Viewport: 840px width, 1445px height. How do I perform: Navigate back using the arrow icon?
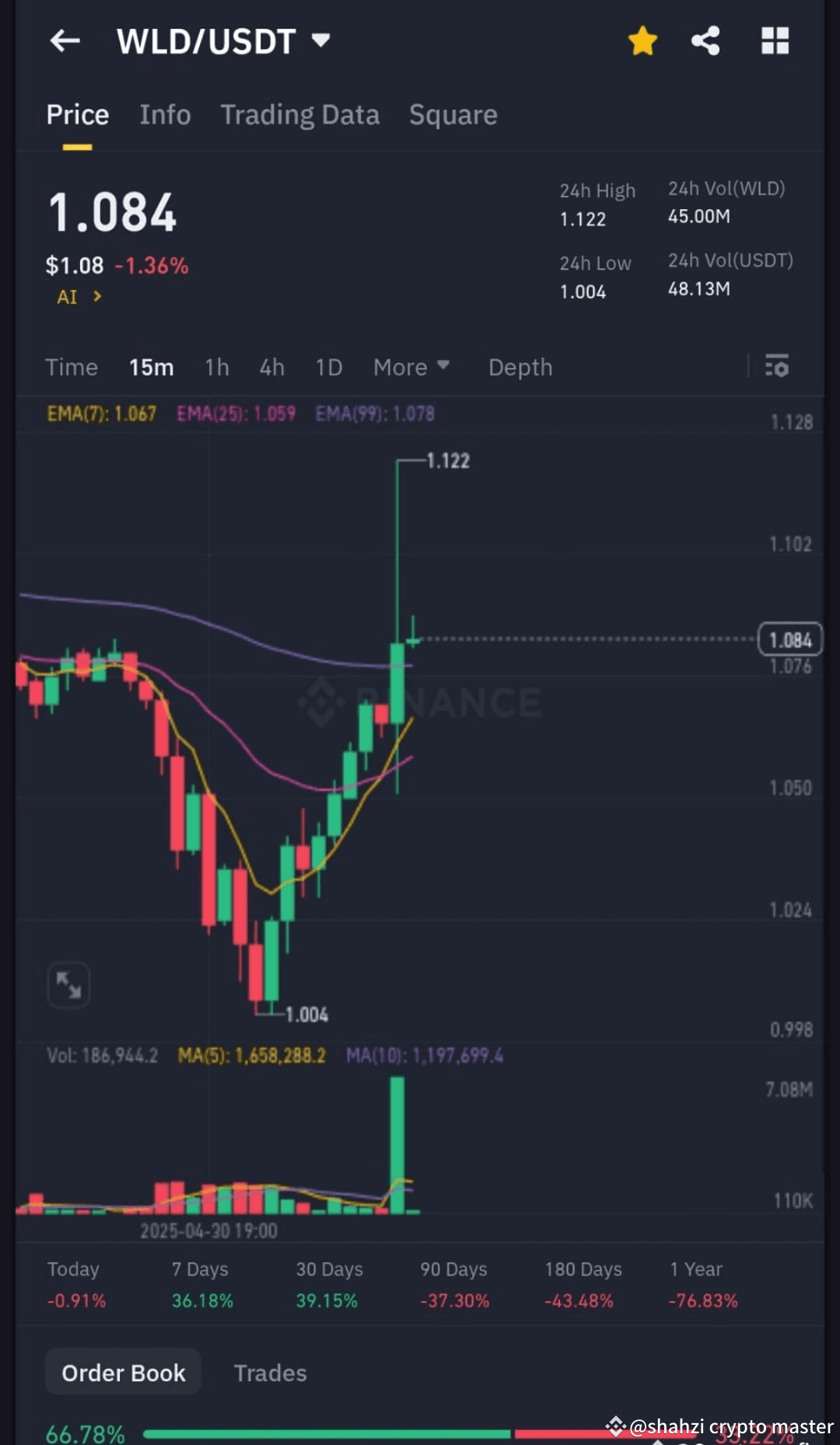65,41
